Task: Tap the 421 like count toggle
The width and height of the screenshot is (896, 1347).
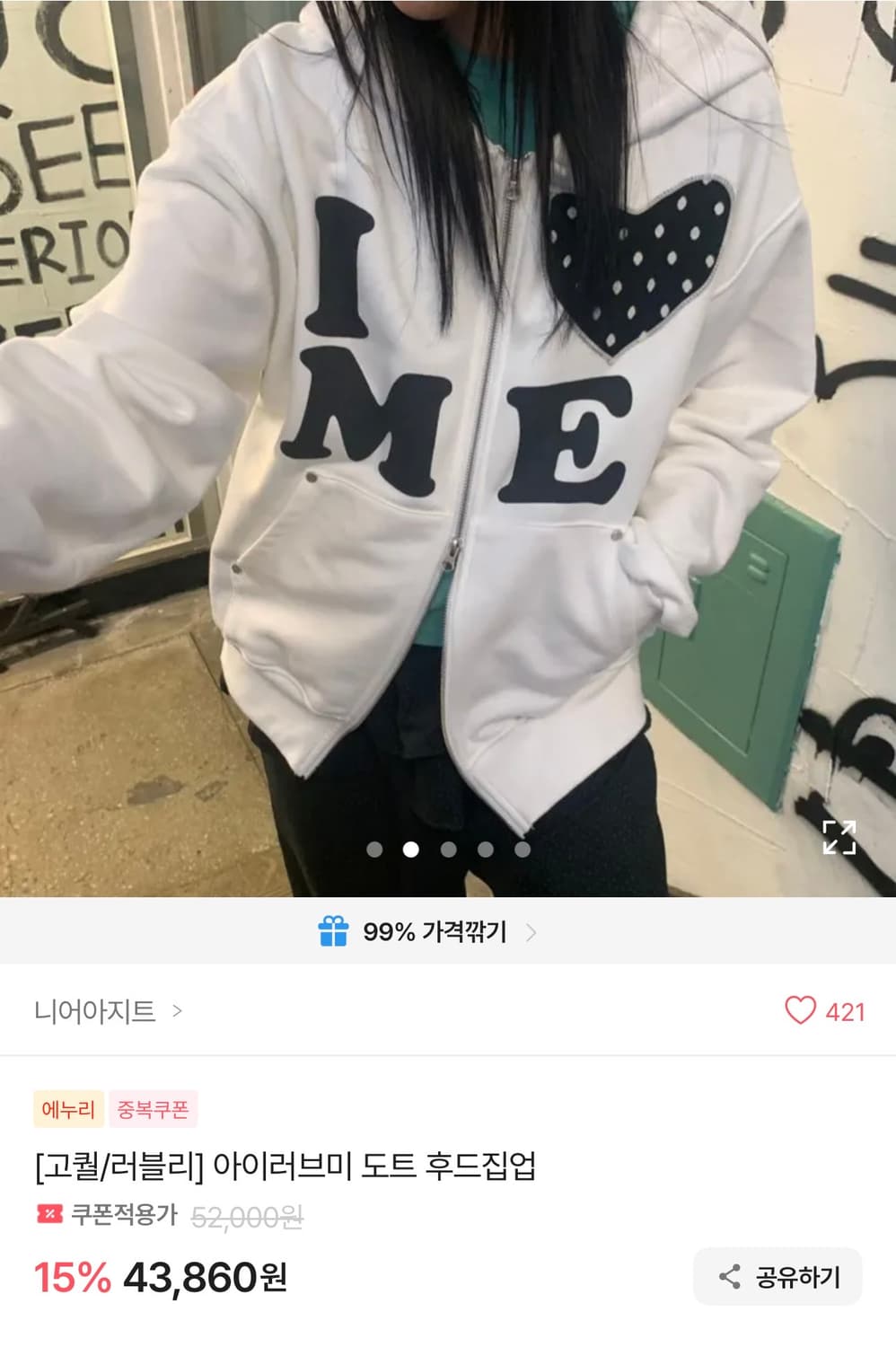Action: tap(845, 1013)
